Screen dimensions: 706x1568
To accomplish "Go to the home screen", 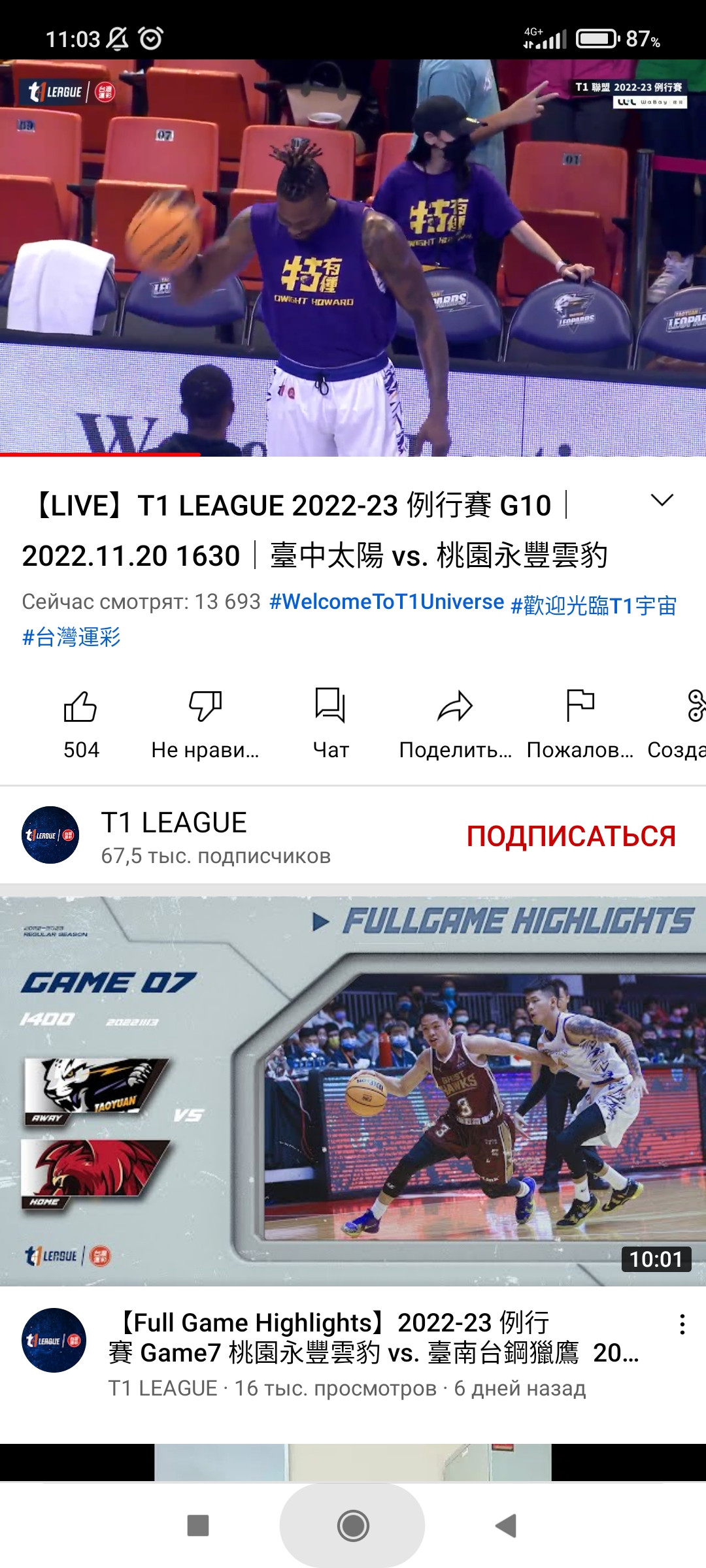I will (353, 1526).
